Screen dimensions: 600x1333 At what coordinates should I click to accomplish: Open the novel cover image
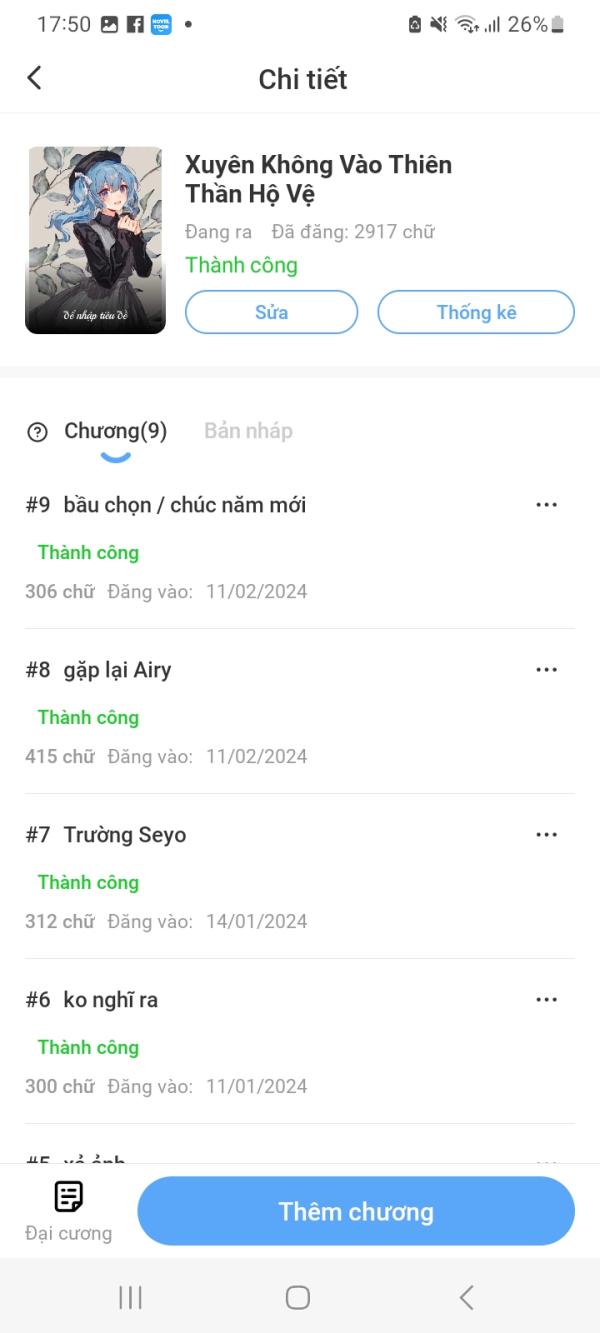[95, 240]
